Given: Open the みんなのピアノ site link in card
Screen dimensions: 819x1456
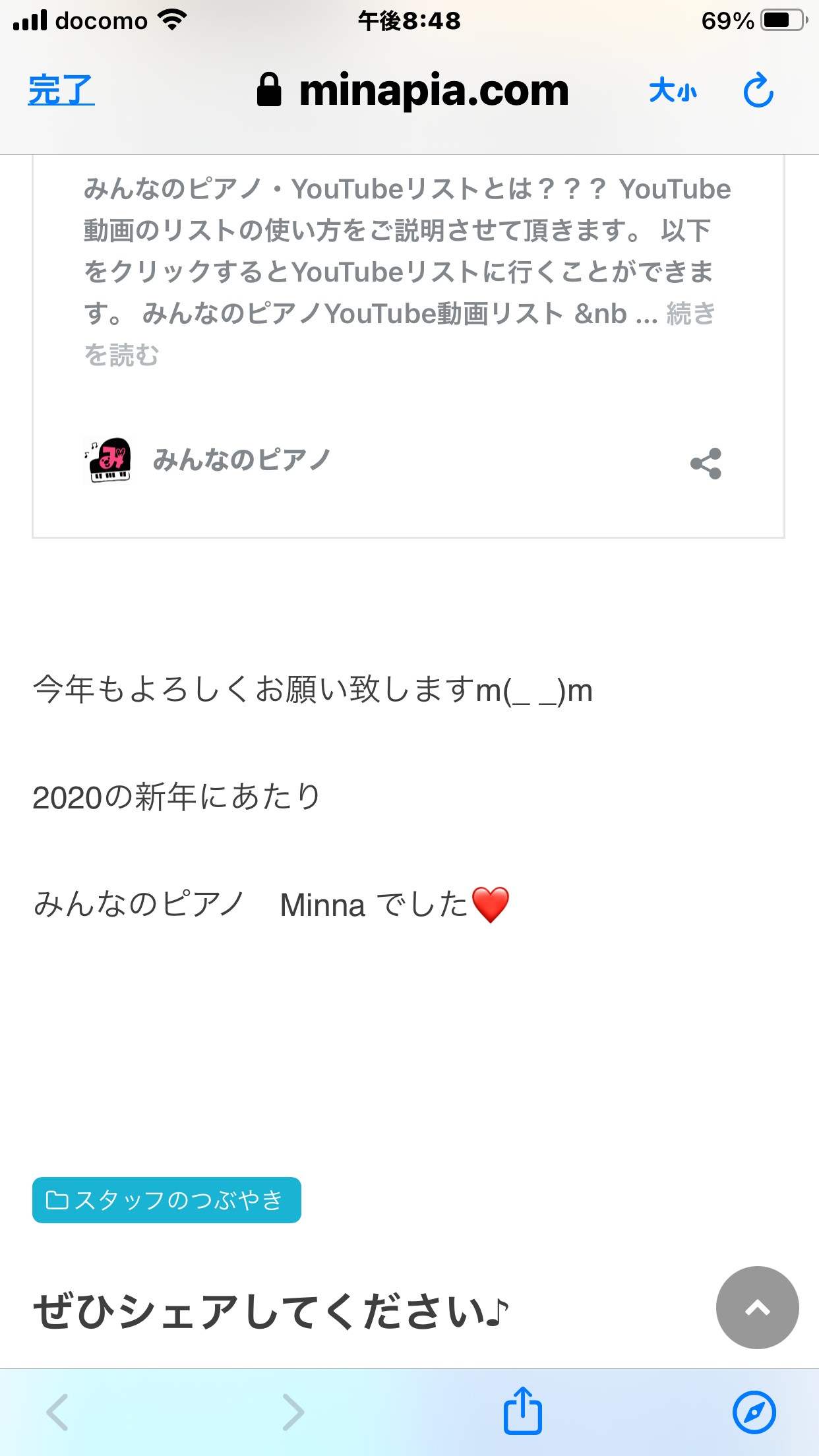Looking at the screenshot, I should [241, 460].
